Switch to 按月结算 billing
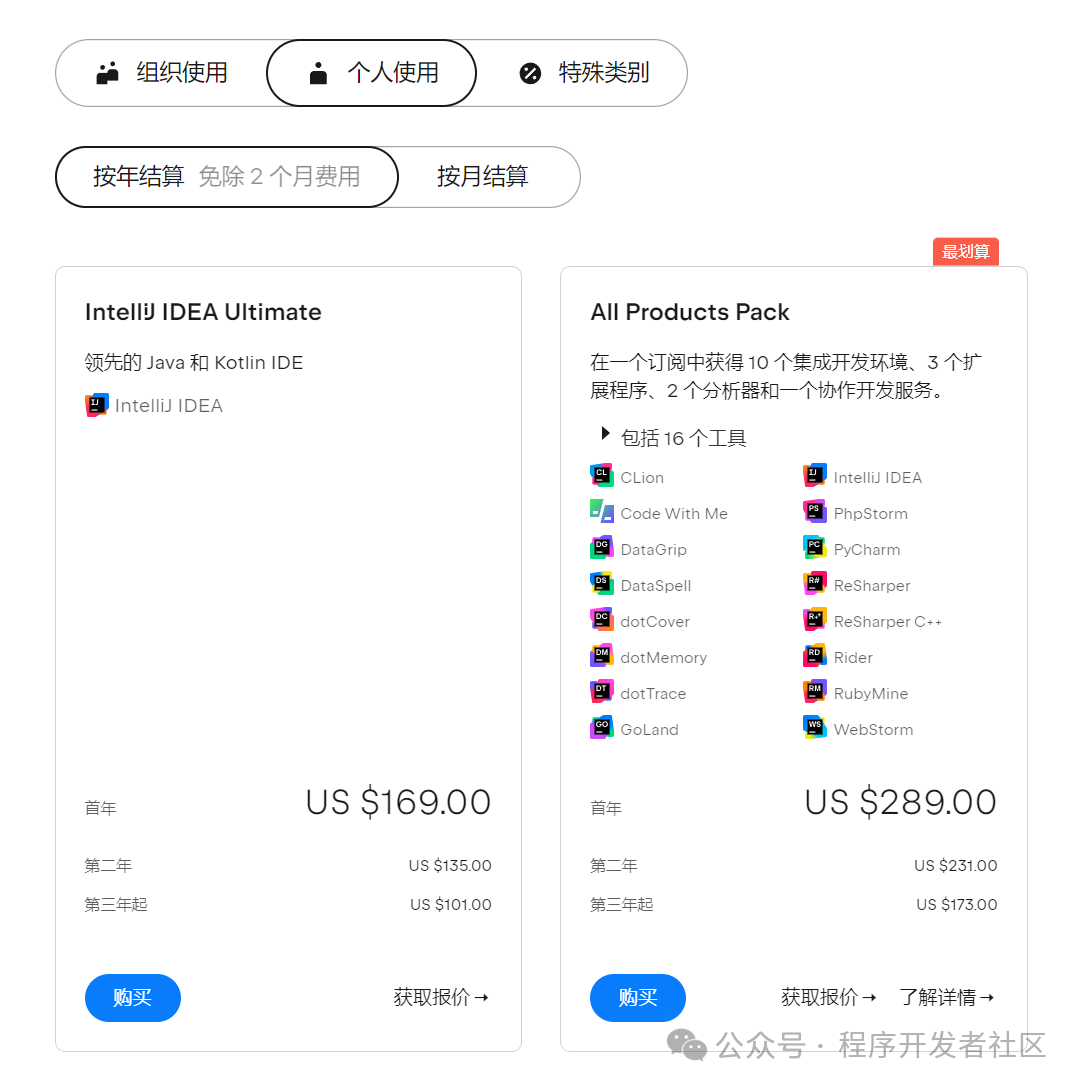This screenshot has width=1080, height=1088. point(482,177)
